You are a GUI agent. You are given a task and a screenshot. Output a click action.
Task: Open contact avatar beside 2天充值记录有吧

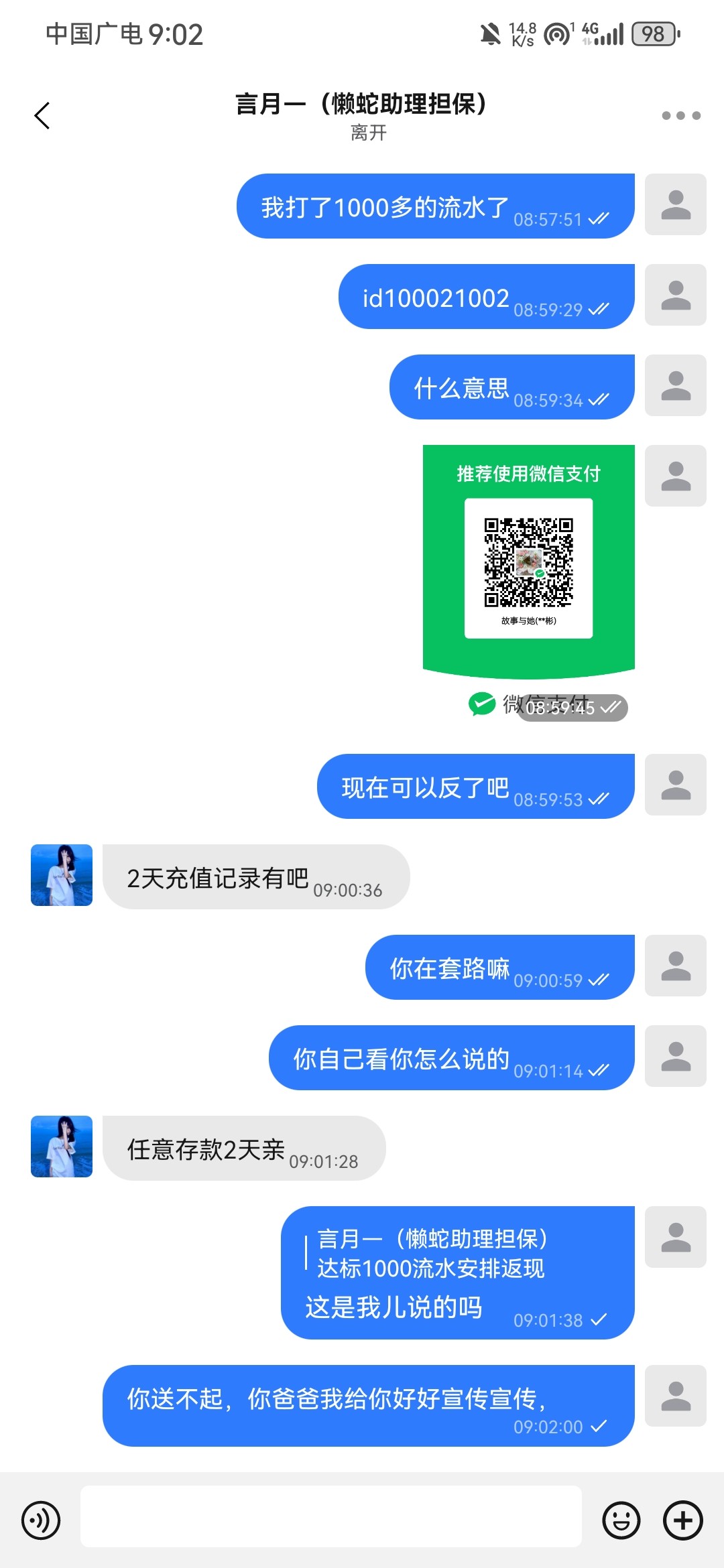(62, 875)
